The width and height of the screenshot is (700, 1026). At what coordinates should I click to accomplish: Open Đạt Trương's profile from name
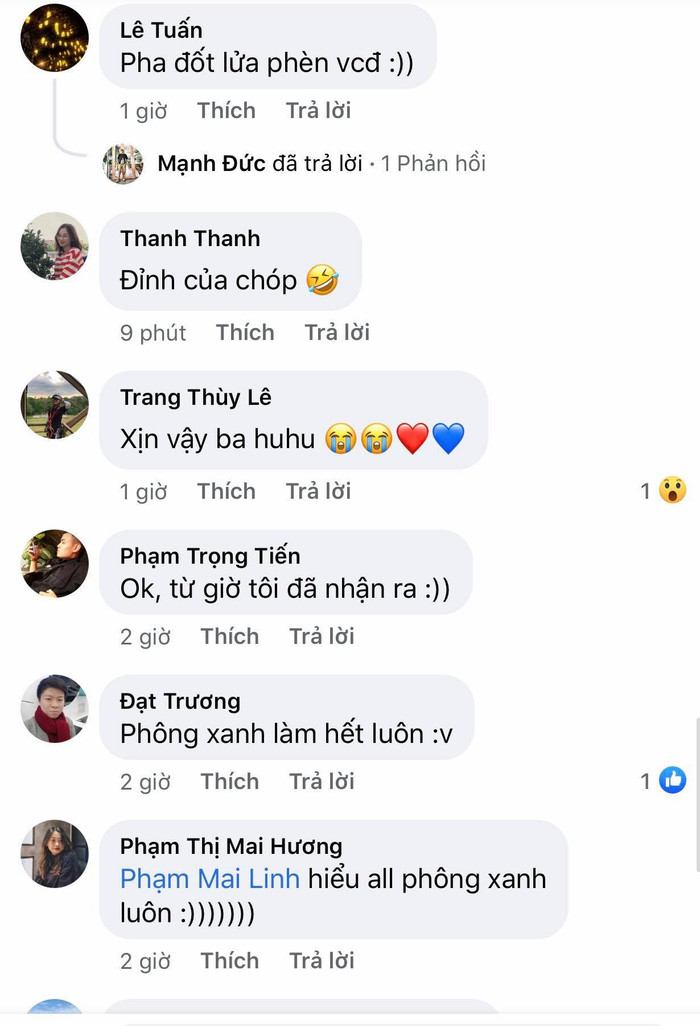180,701
